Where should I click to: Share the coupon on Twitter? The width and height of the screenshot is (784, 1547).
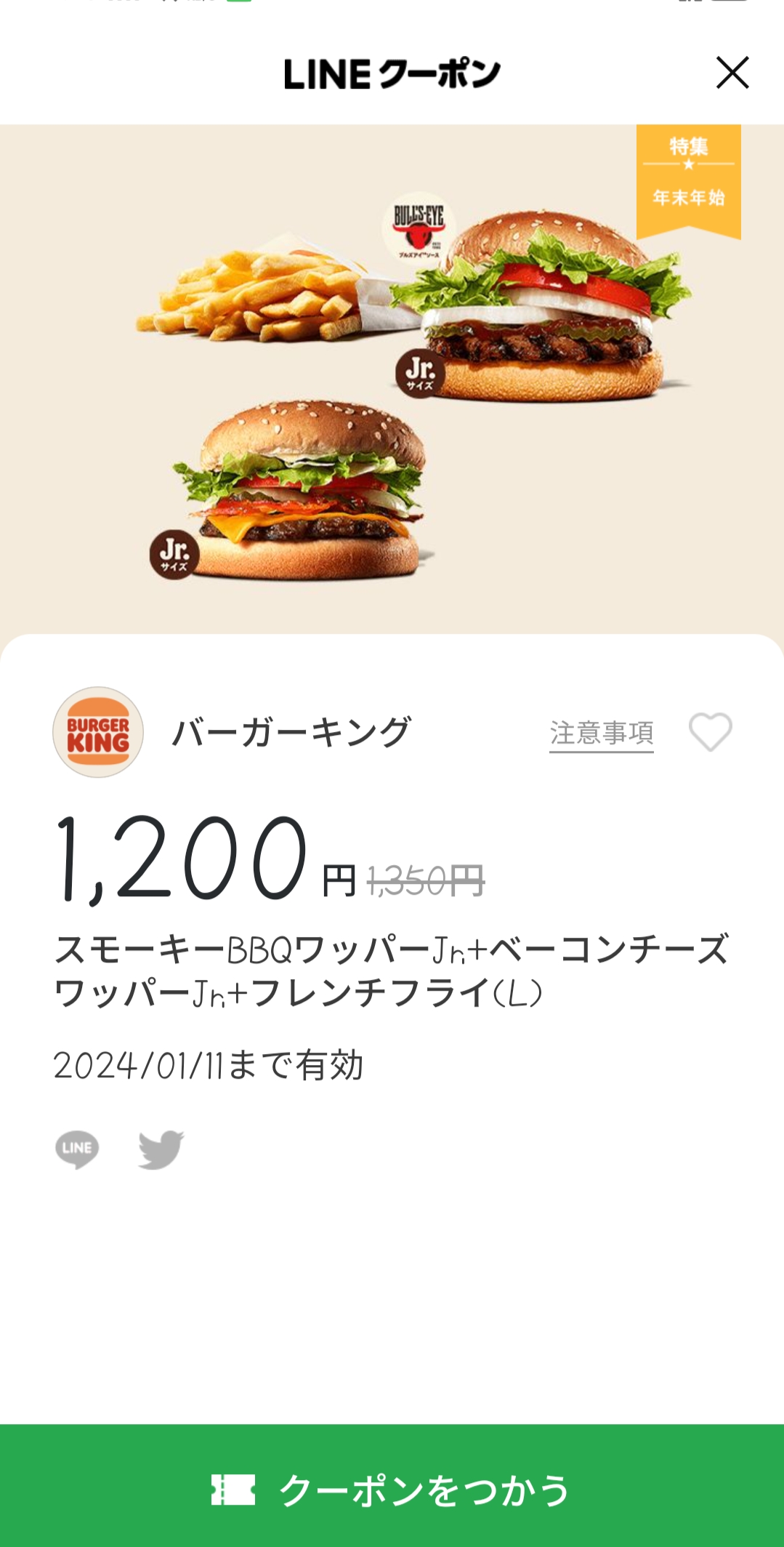coord(161,1149)
